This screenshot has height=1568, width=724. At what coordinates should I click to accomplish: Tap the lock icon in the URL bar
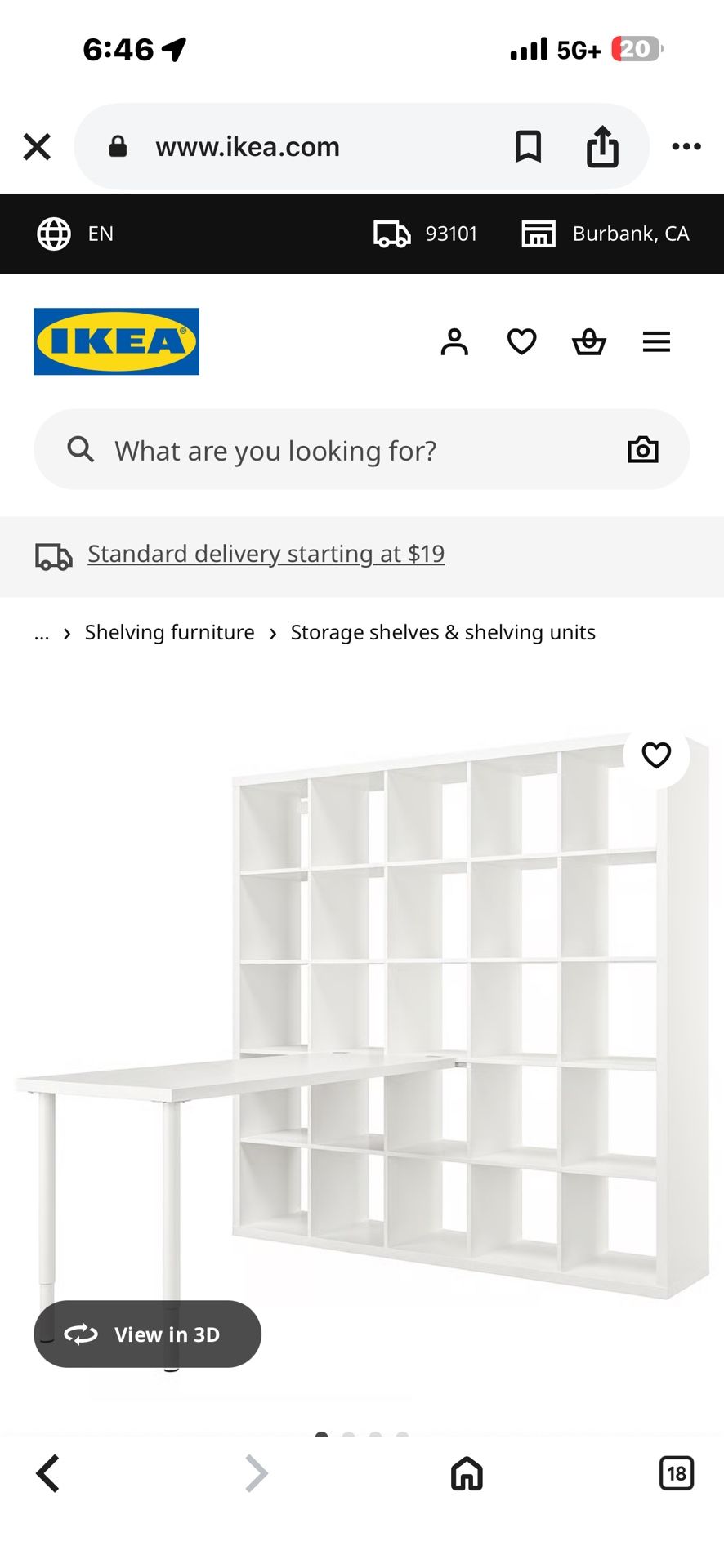coord(117,146)
